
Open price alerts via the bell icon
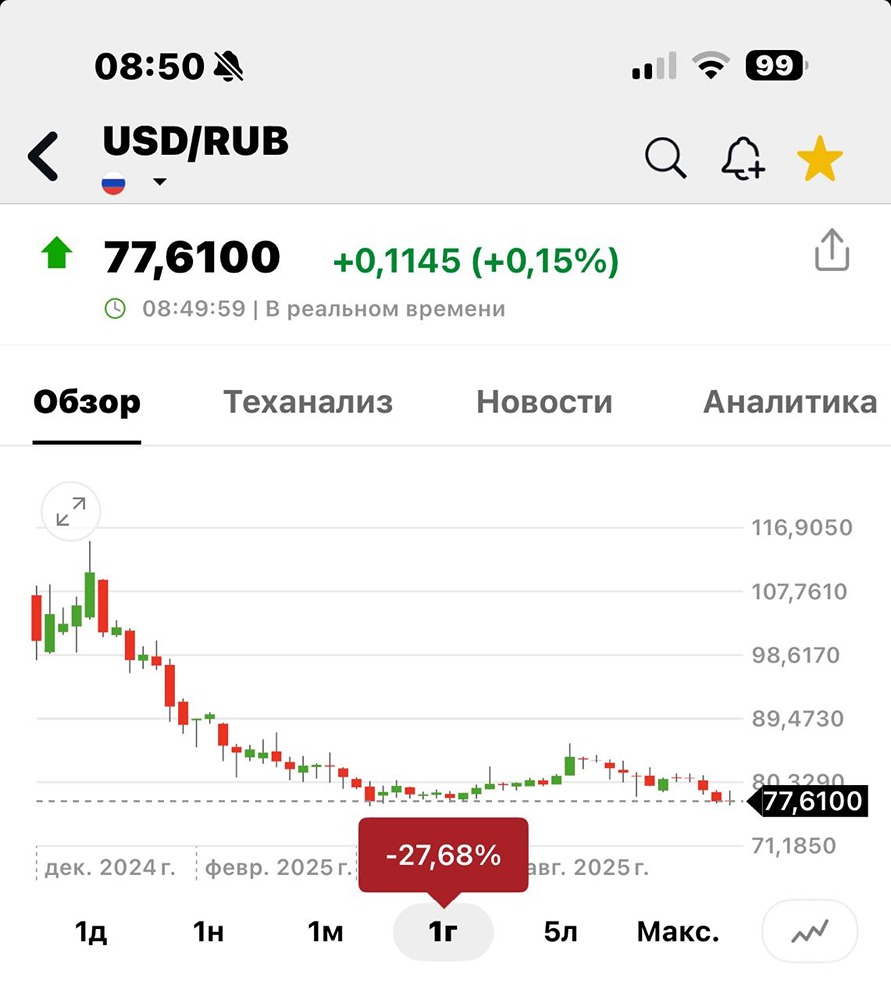coord(742,157)
